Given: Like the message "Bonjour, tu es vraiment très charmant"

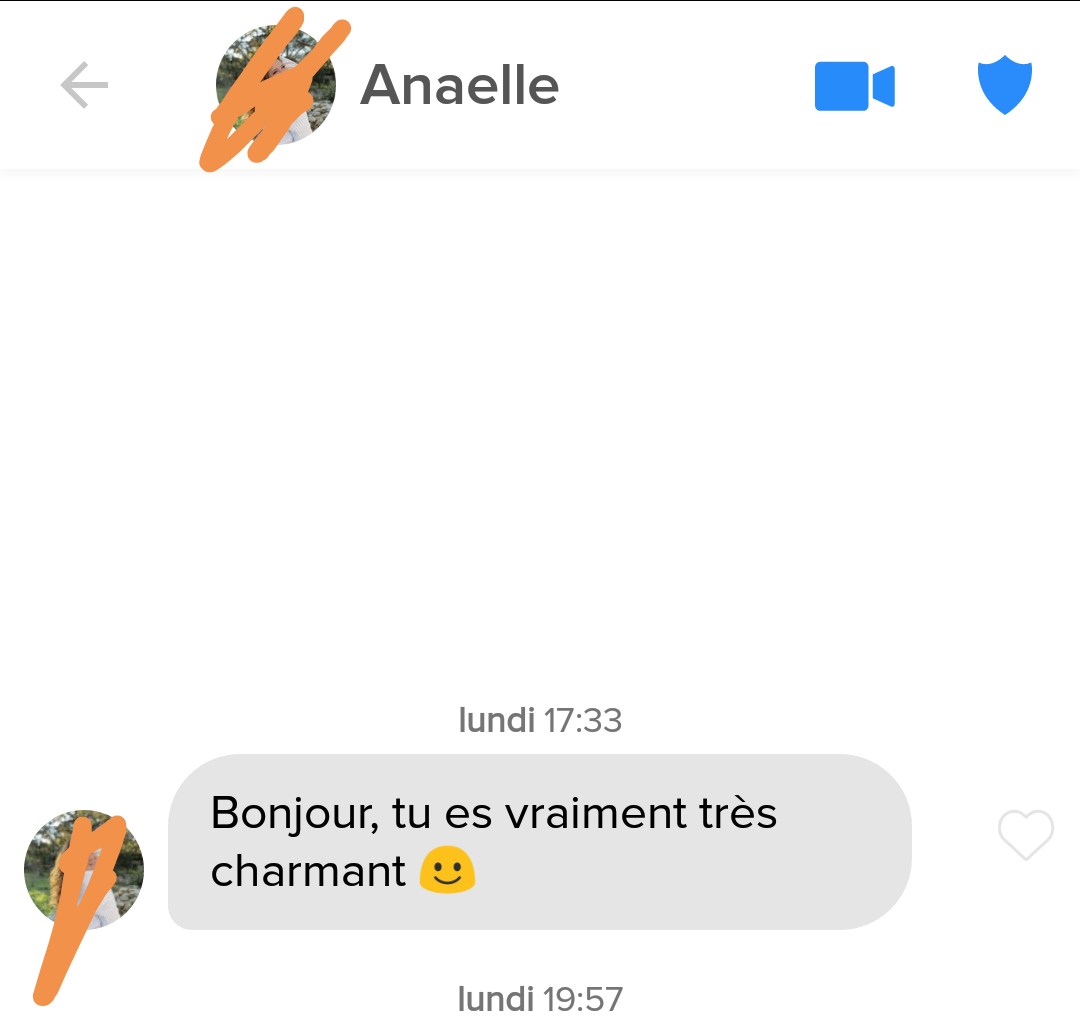Looking at the screenshot, I should 1026,835.
